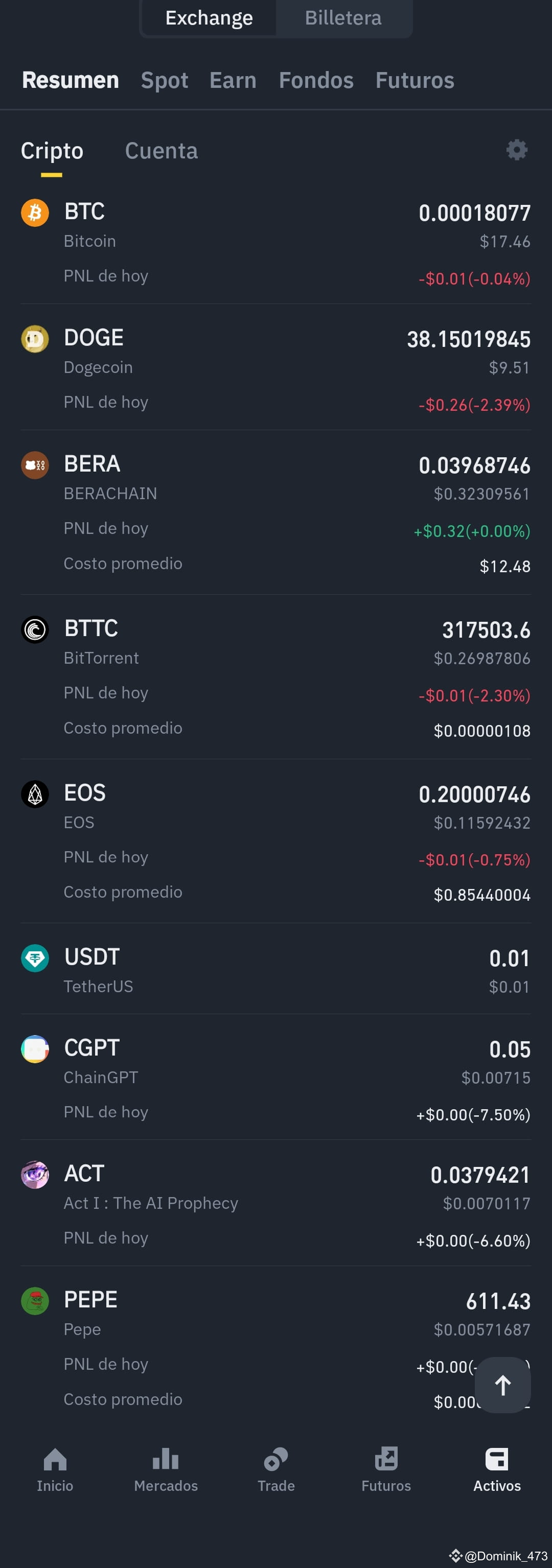Open the Earn tab
The width and height of the screenshot is (552, 1568).
point(233,80)
